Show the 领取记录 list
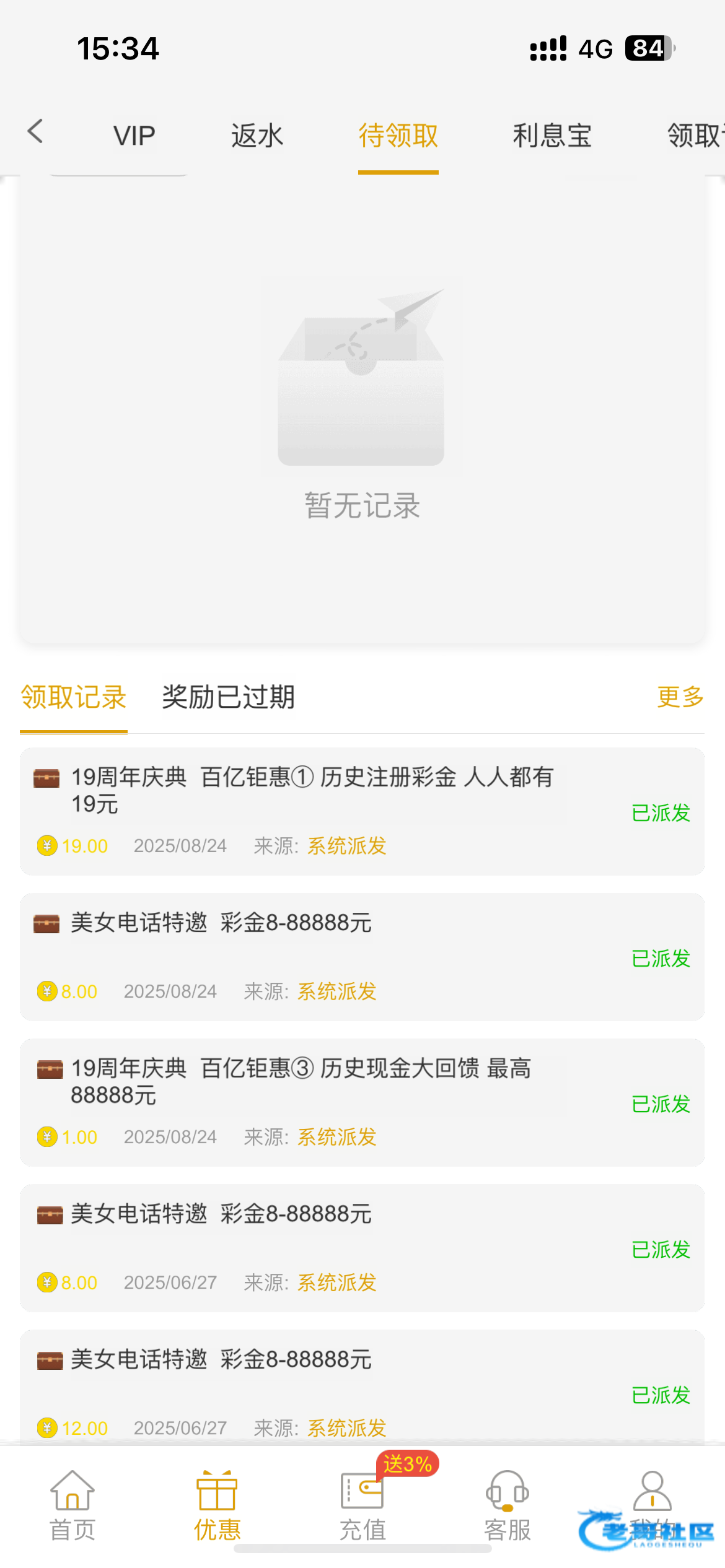The height and width of the screenshot is (1568, 725). 74,697
